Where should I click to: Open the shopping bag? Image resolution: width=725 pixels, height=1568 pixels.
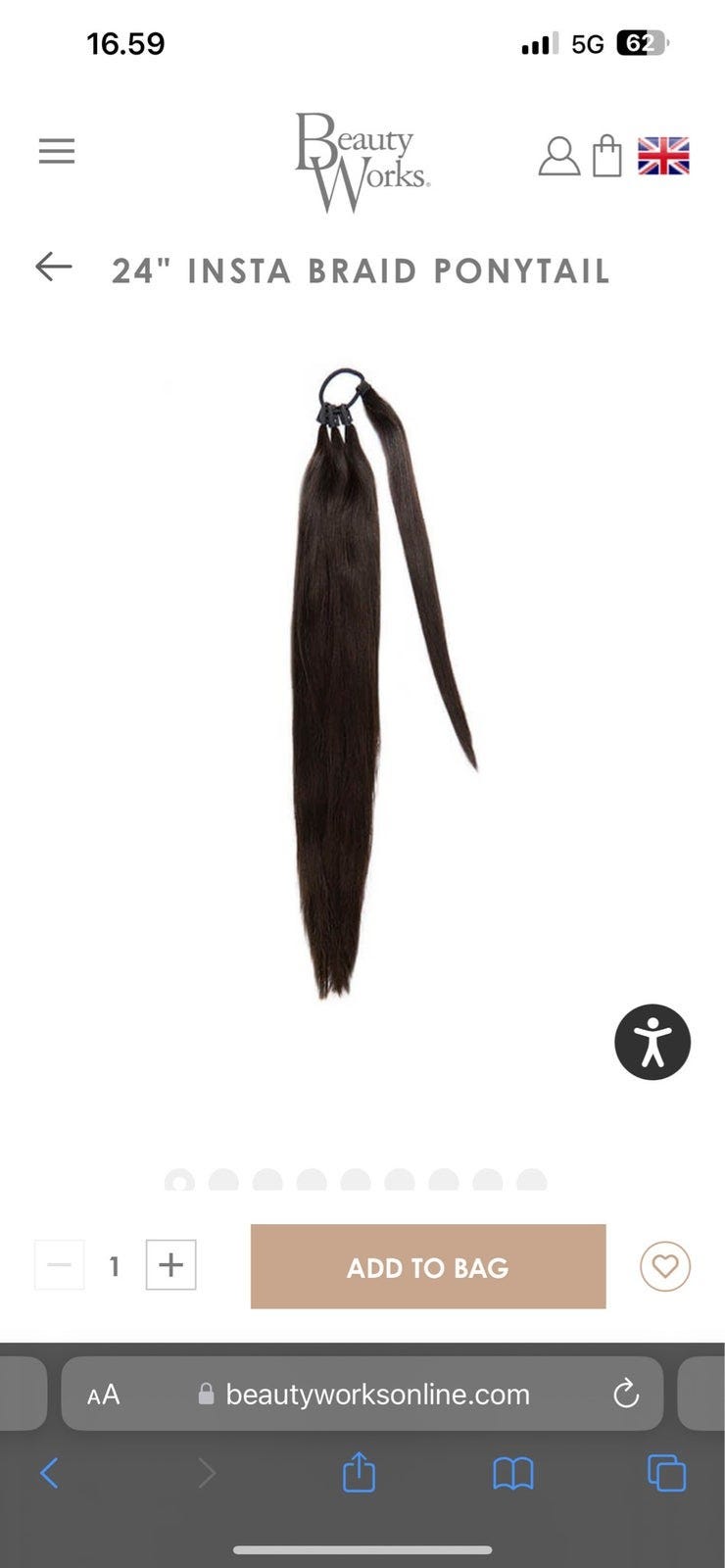pos(607,155)
